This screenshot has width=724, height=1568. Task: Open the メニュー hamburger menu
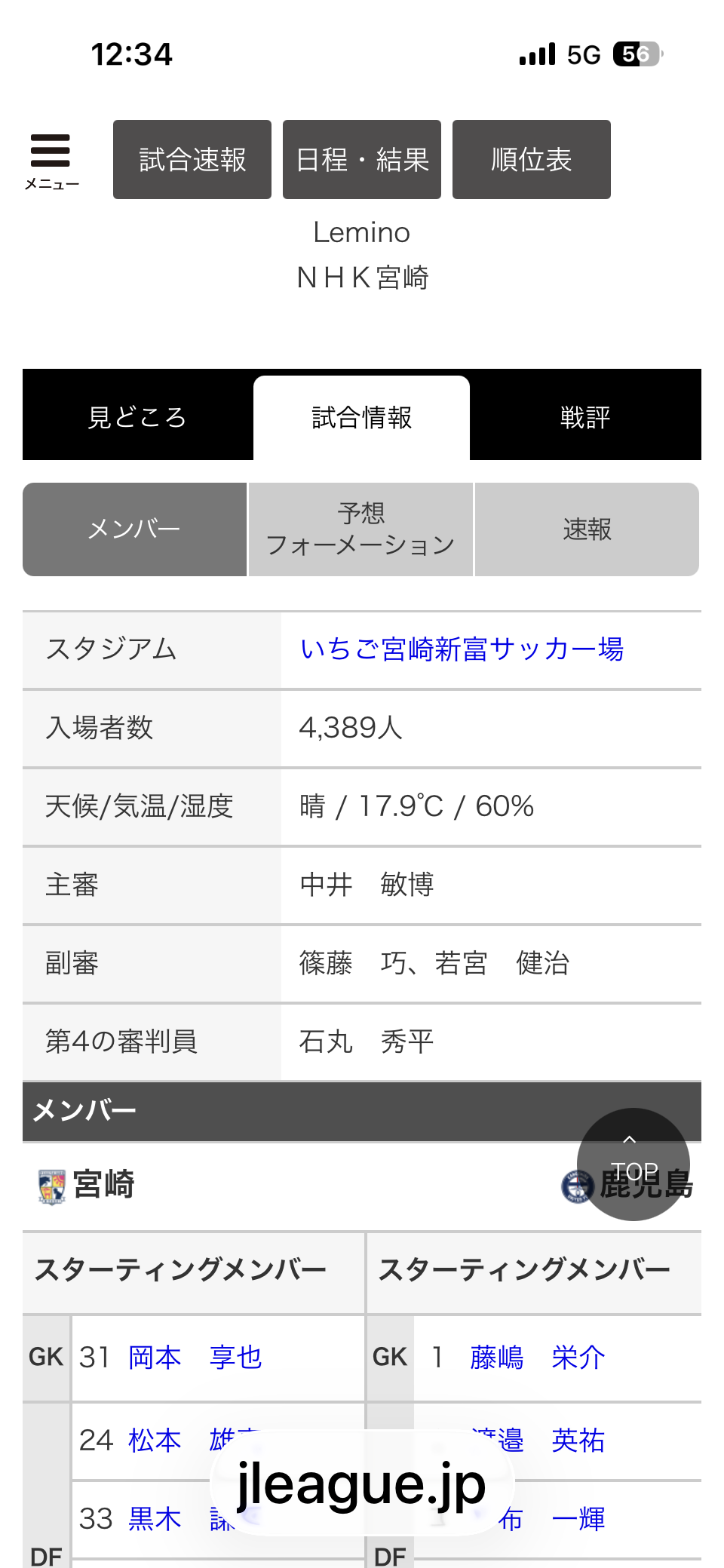click(51, 160)
